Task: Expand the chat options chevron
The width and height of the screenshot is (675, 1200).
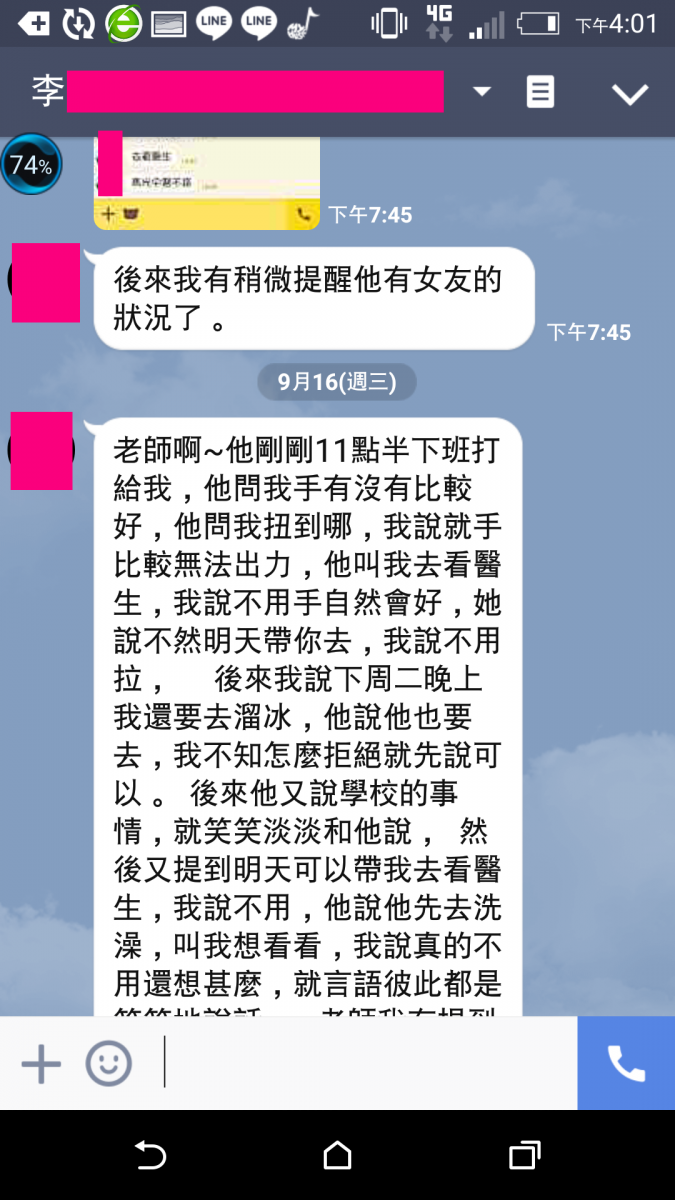Action: [x=630, y=94]
